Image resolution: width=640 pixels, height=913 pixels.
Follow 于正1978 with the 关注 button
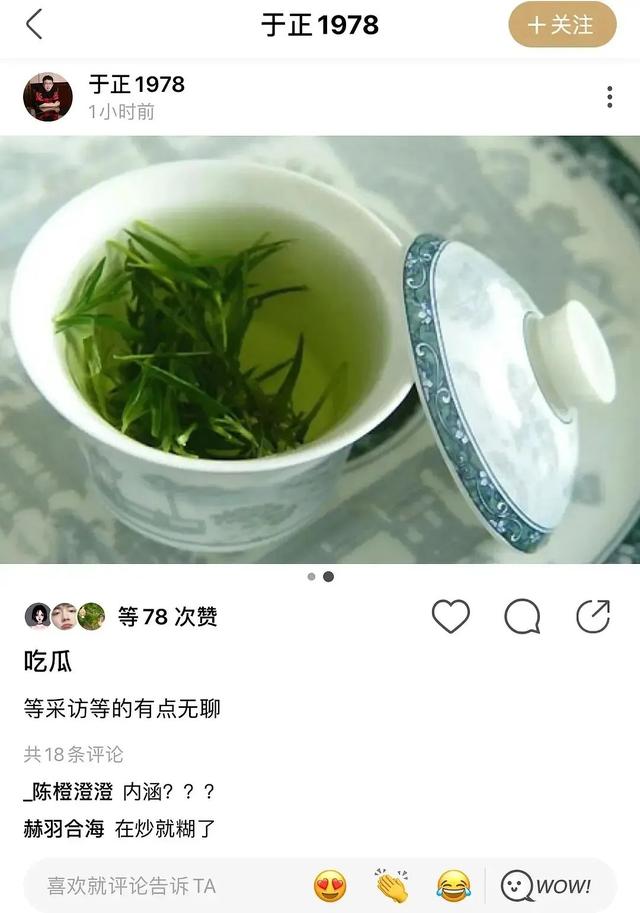[x=562, y=25]
